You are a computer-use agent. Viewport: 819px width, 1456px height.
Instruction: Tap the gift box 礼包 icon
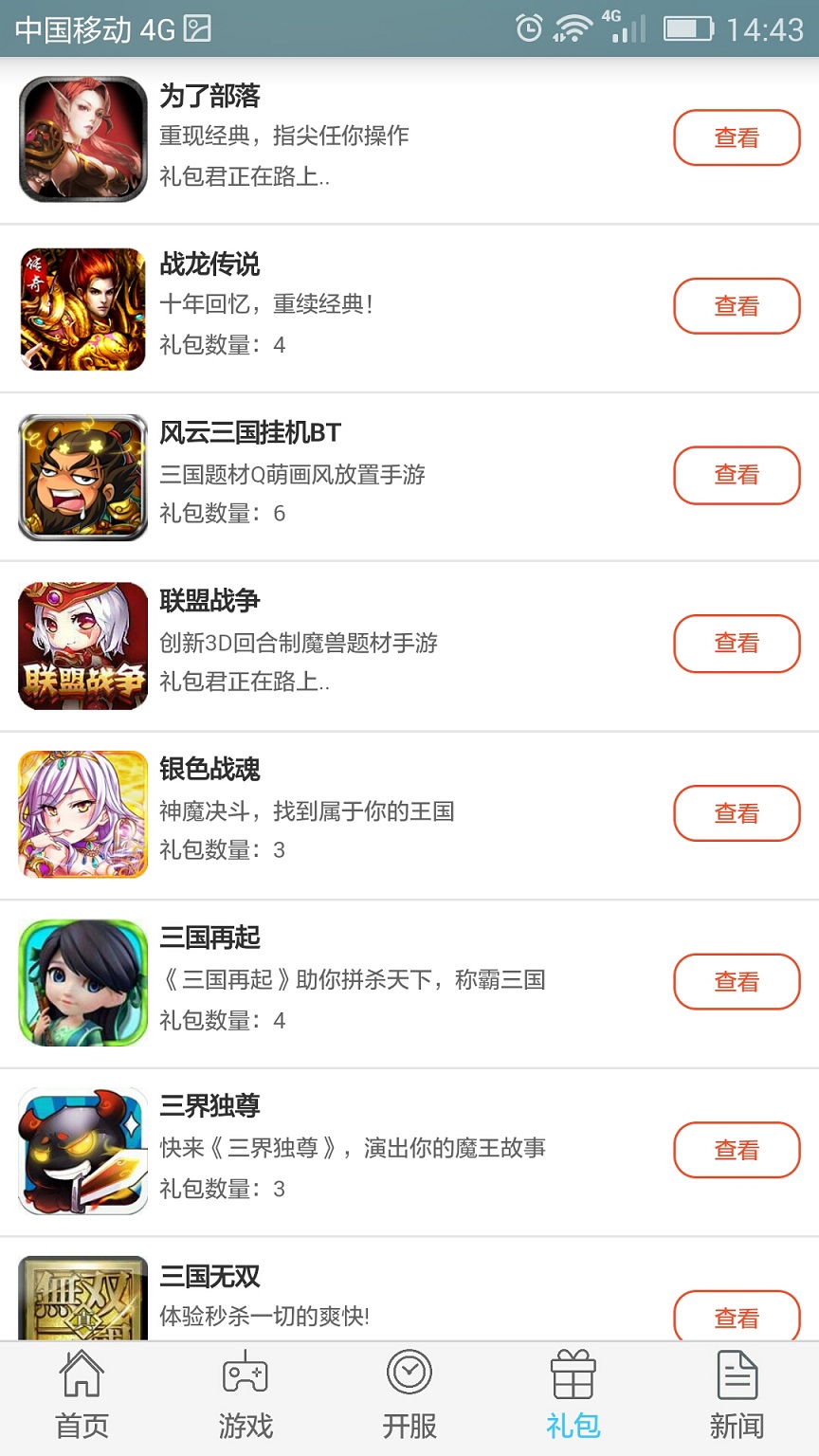coord(573,1386)
